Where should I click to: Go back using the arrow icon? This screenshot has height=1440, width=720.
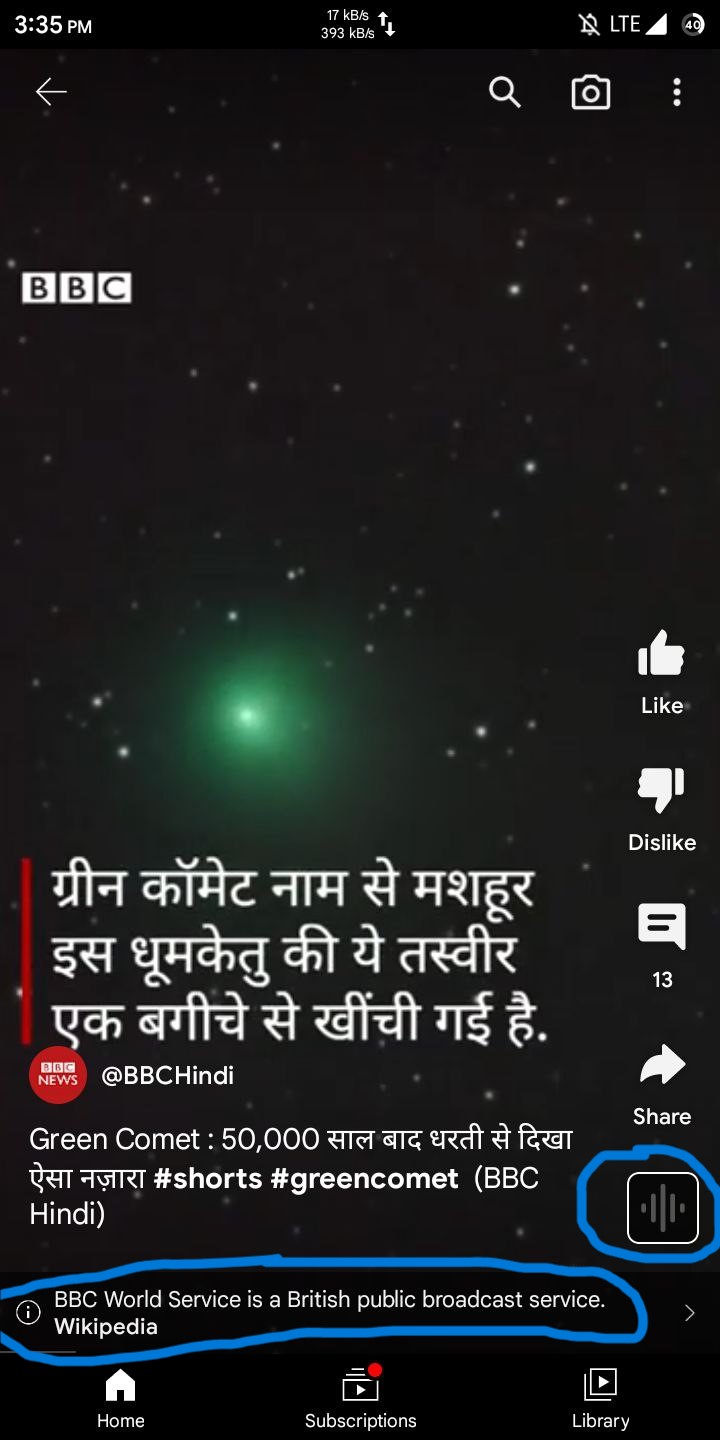pos(51,92)
